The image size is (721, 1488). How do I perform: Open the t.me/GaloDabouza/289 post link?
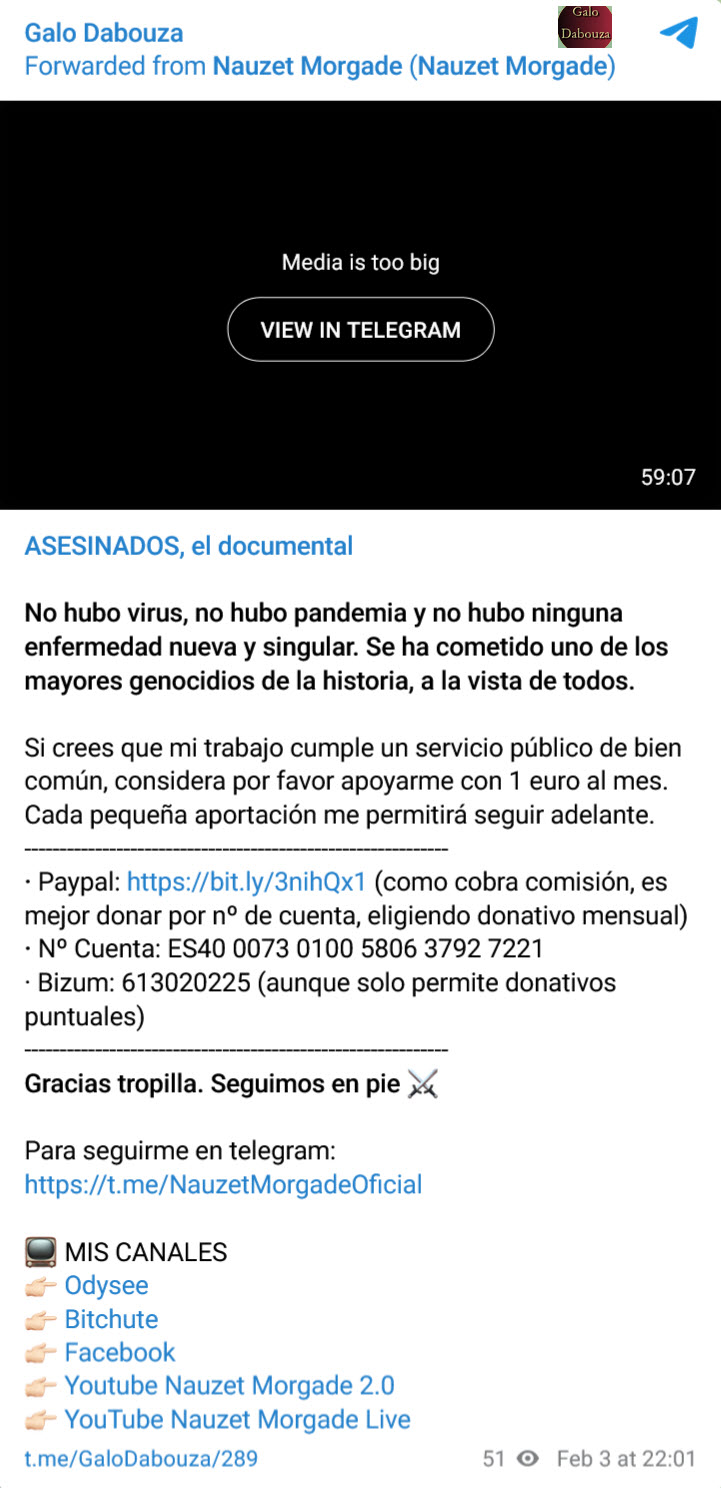click(141, 1458)
